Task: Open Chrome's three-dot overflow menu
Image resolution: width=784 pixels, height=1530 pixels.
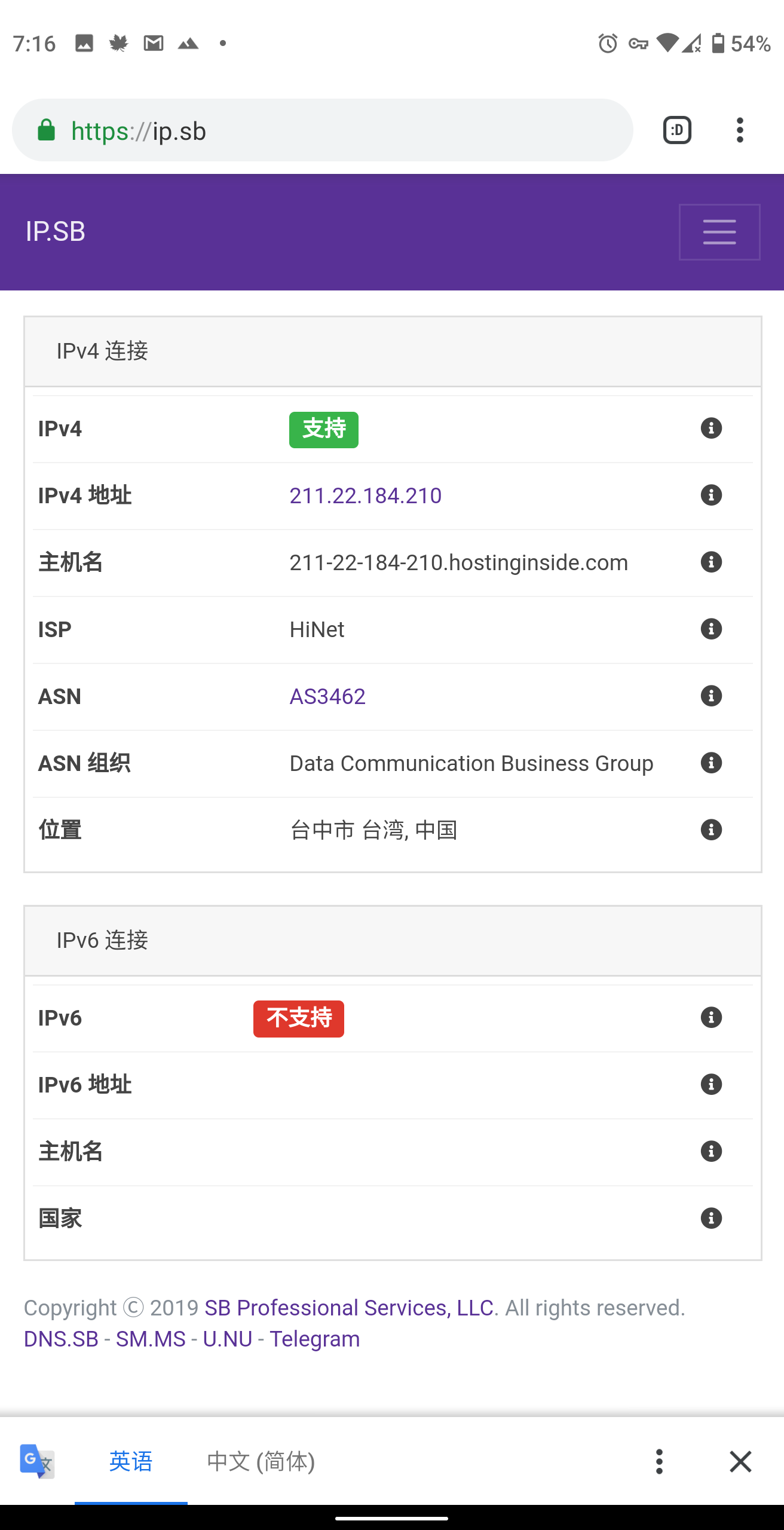Action: (x=740, y=130)
